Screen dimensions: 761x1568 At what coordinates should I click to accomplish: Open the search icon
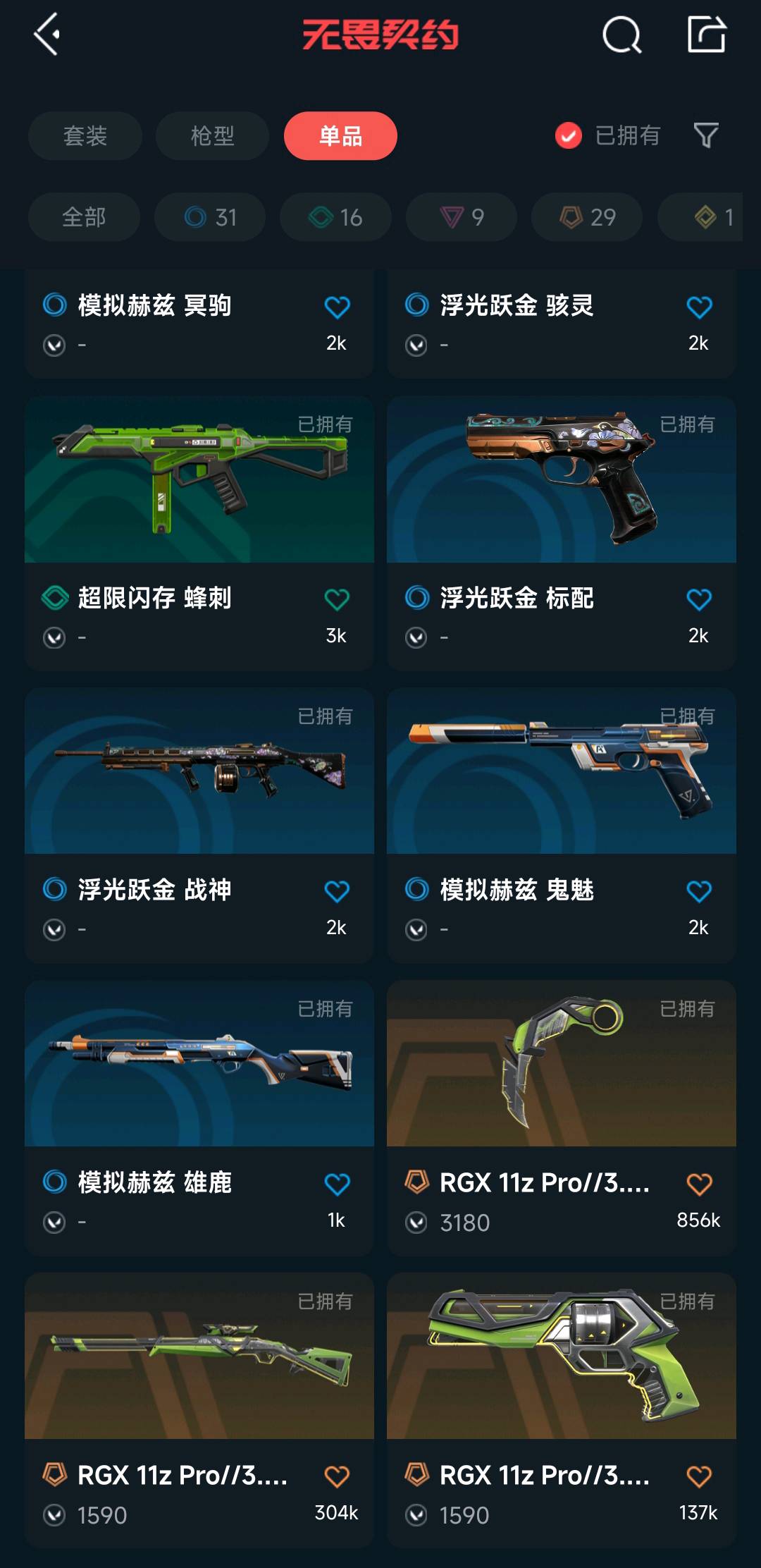tap(621, 35)
